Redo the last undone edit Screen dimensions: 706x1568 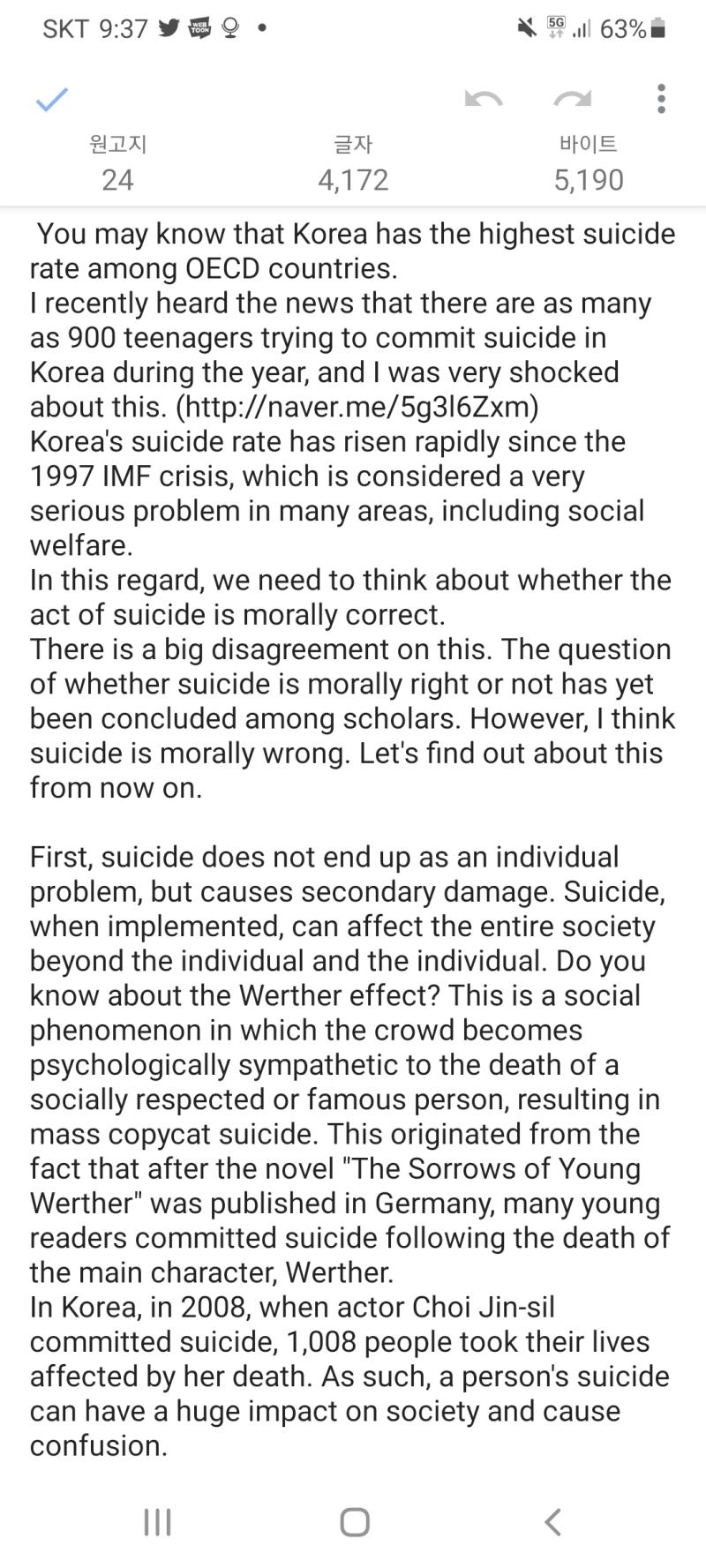572,99
